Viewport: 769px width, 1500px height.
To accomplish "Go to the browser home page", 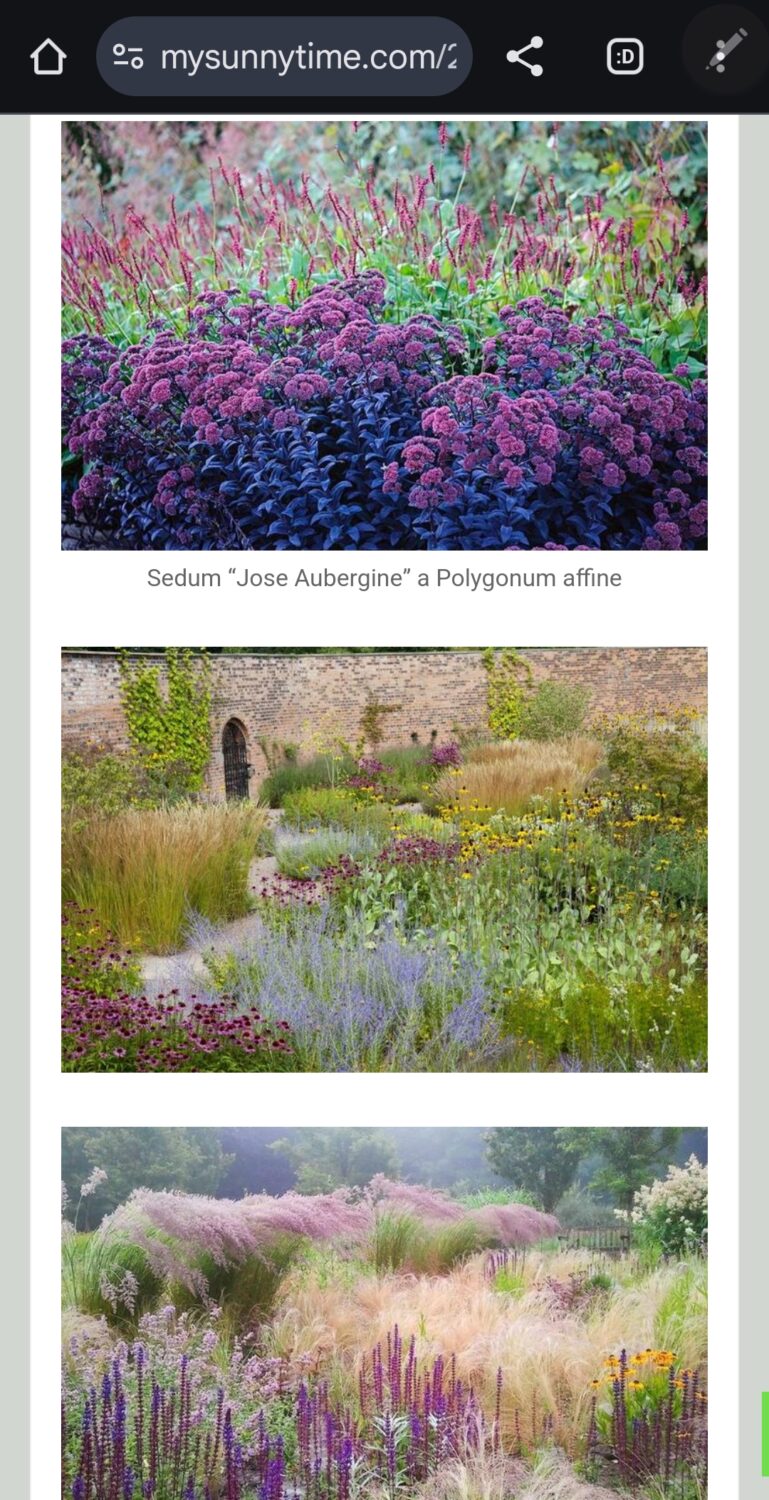I will pyautogui.click(x=48, y=57).
